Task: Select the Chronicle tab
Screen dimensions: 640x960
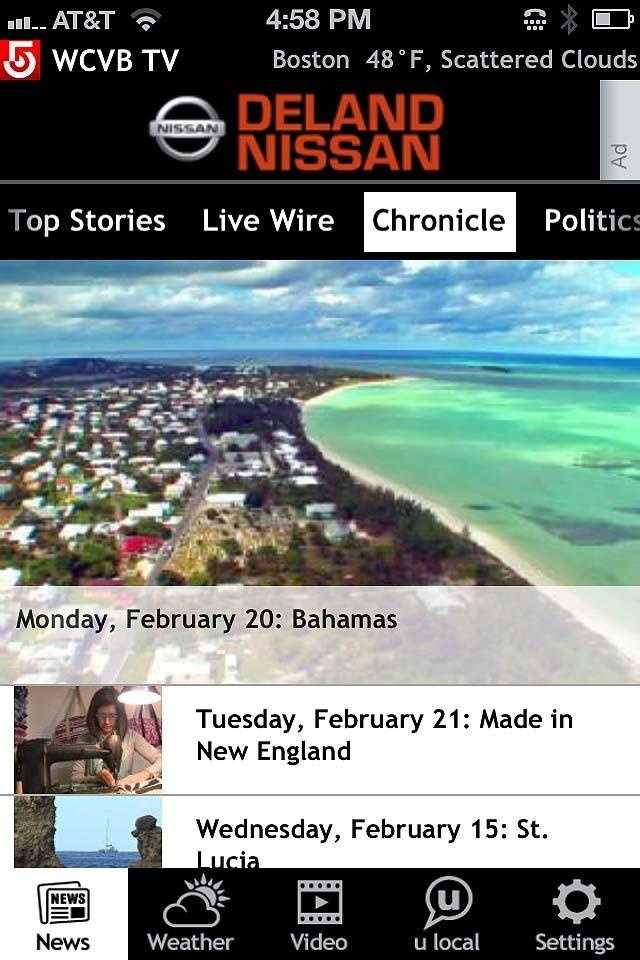Action: tap(439, 221)
